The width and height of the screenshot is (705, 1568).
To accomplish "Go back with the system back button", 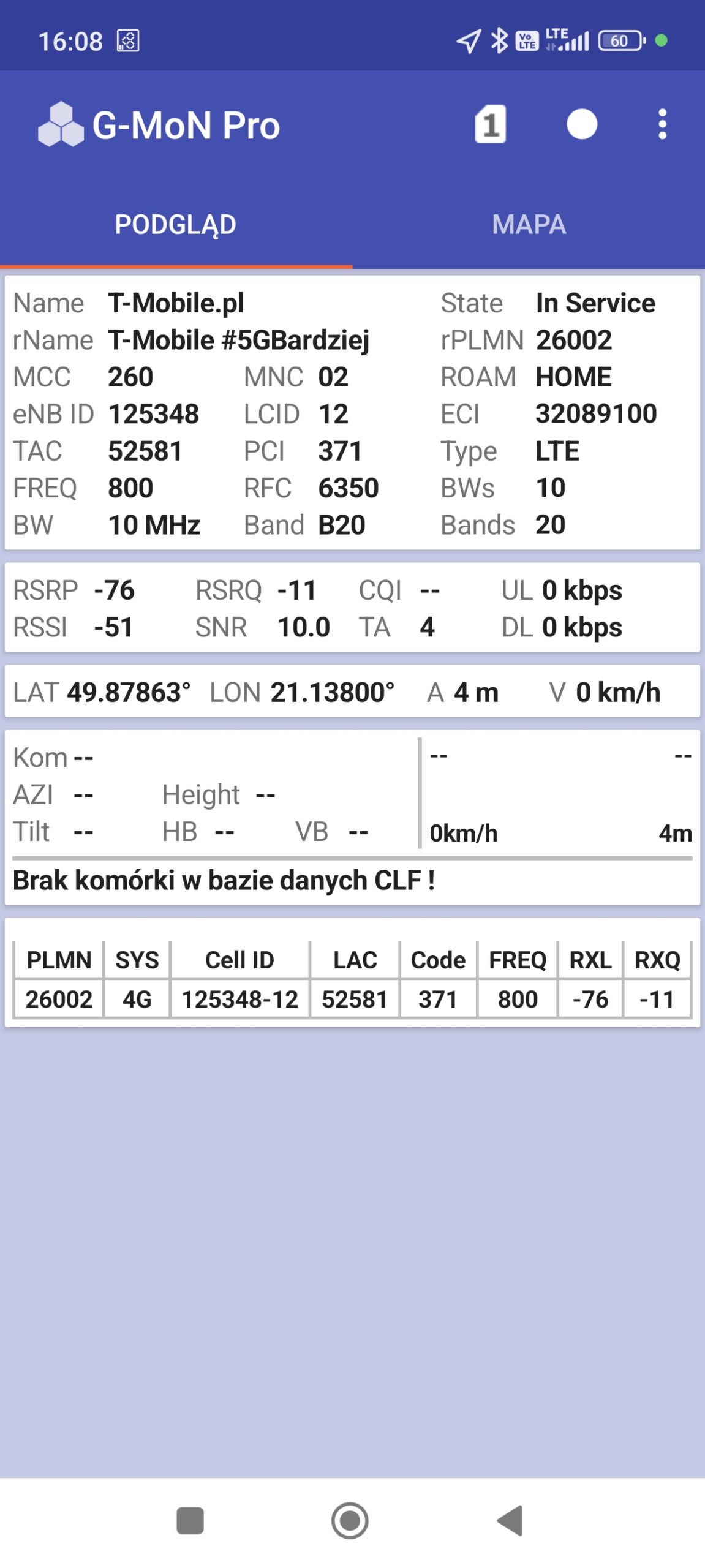I will coord(510,1520).
